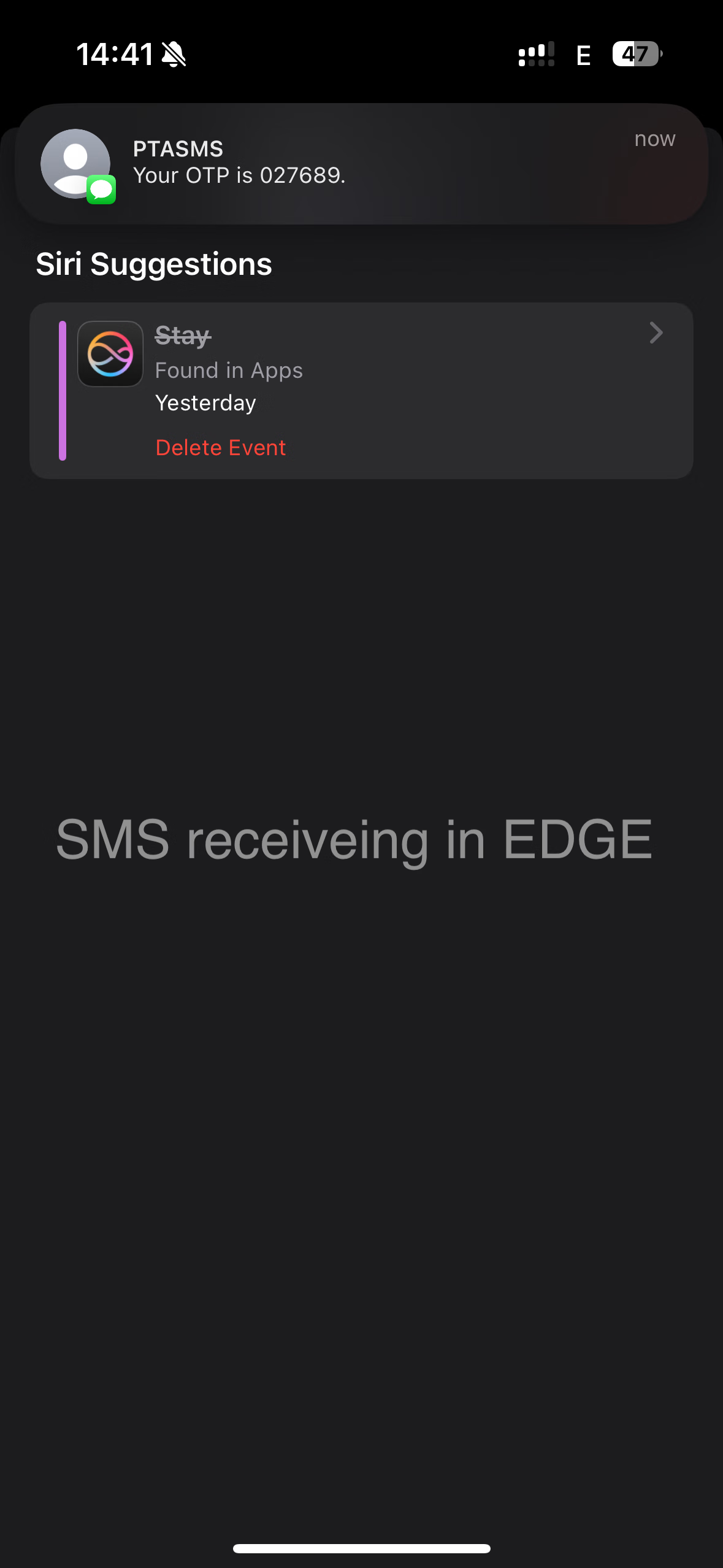Tap Delete Event under Stay
This screenshot has height=1568, width=723.
click(221, 448)
